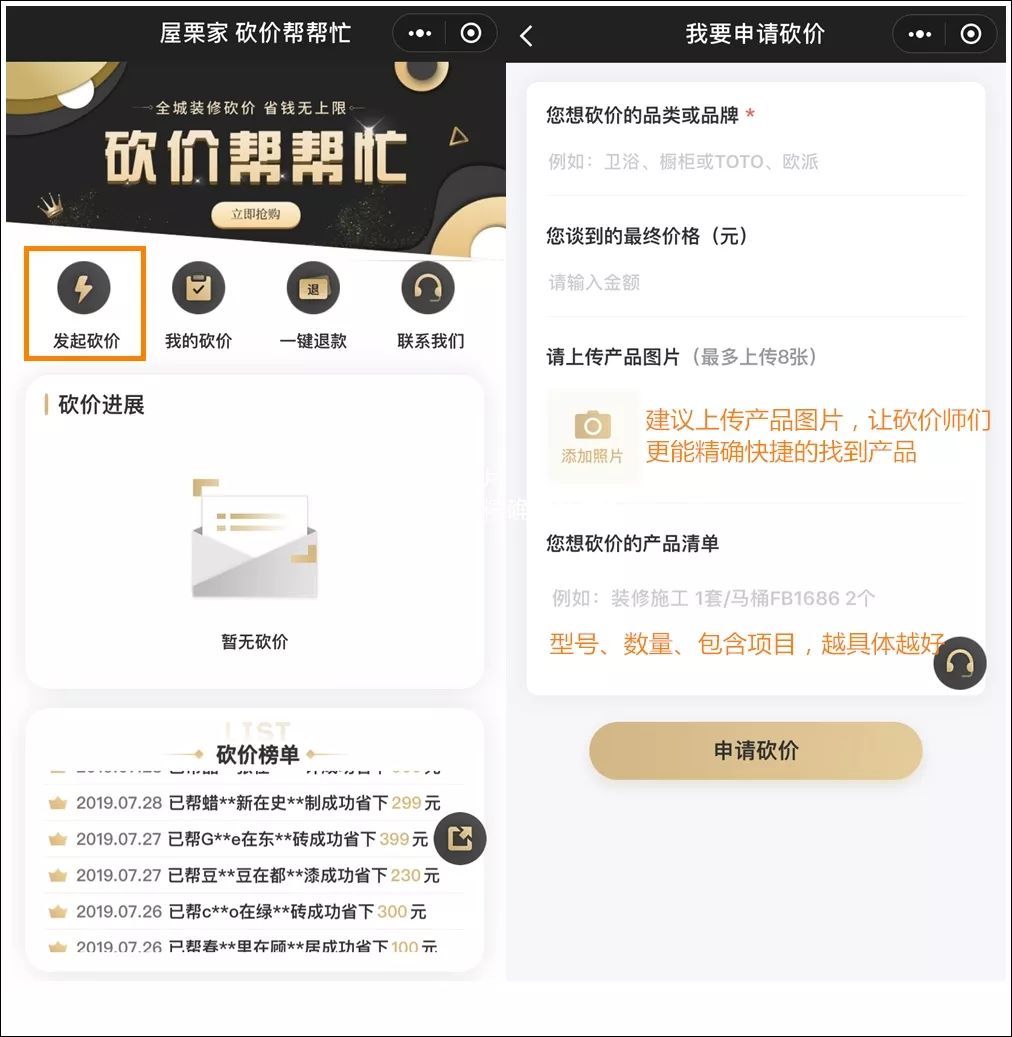Submit with the 申请砍价 button
Screen dimensions: 1012x1037
[x=755, y=751]
